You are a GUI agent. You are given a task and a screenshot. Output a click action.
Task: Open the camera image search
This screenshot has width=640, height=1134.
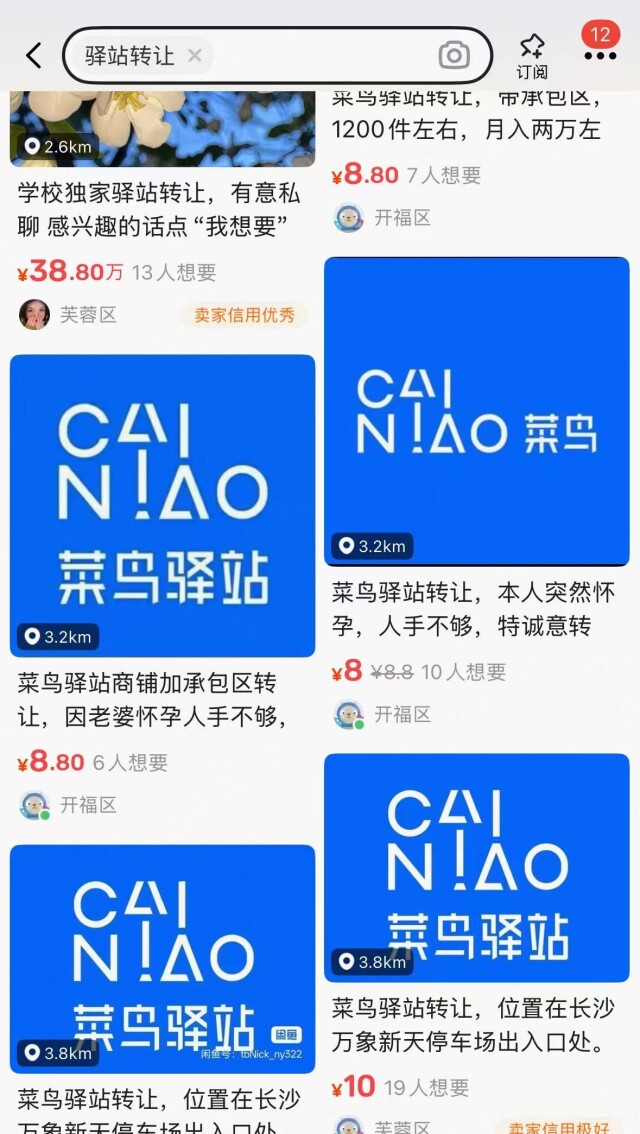[x=454, y=55]
